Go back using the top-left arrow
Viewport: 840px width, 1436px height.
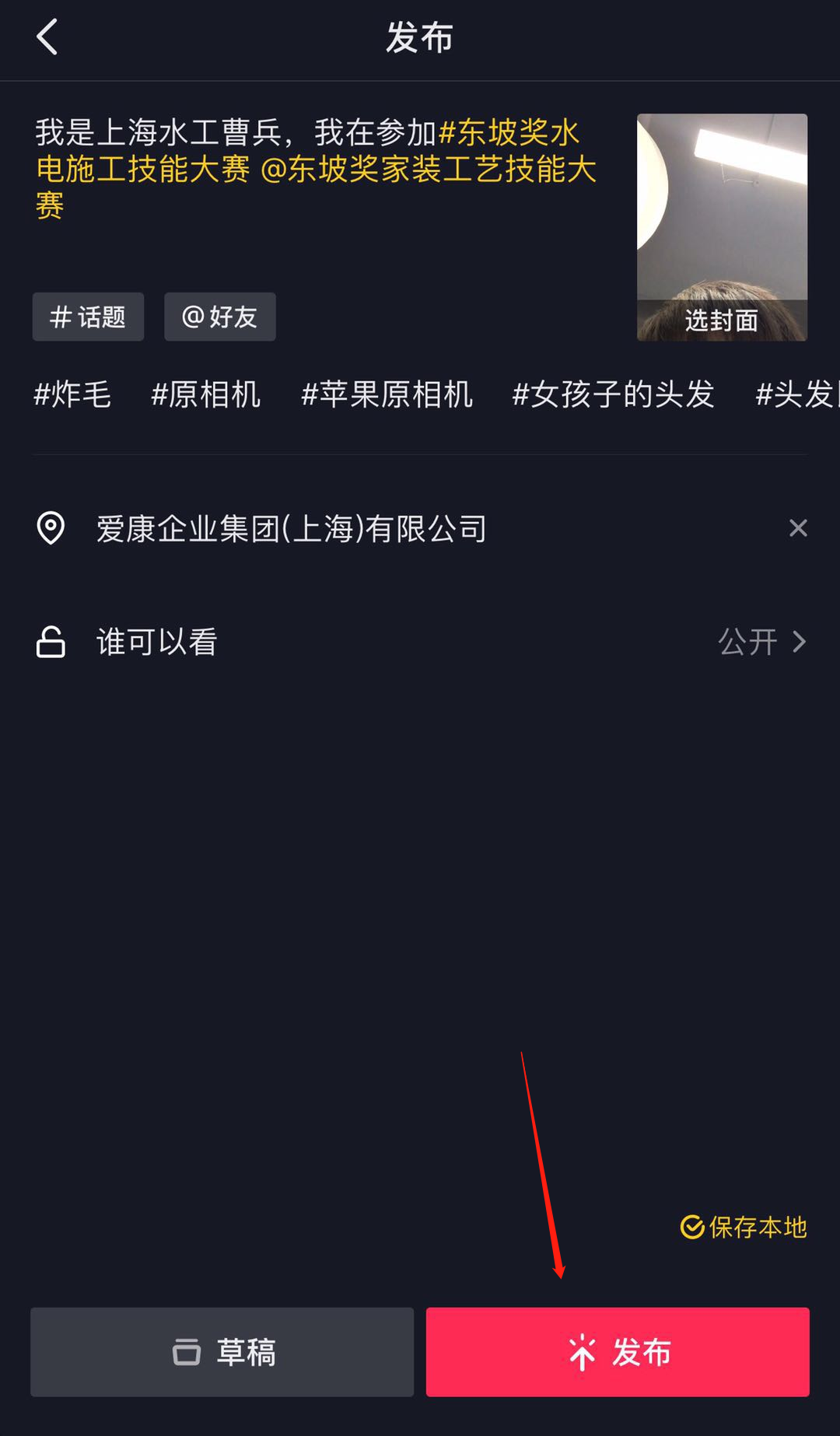tap(47, 37)
